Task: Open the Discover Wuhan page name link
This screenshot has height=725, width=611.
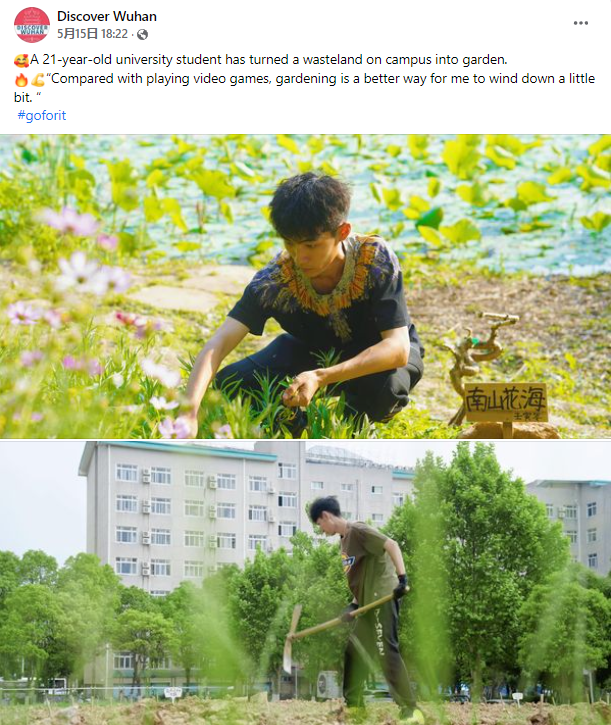Action: click(x=107, y=16)
